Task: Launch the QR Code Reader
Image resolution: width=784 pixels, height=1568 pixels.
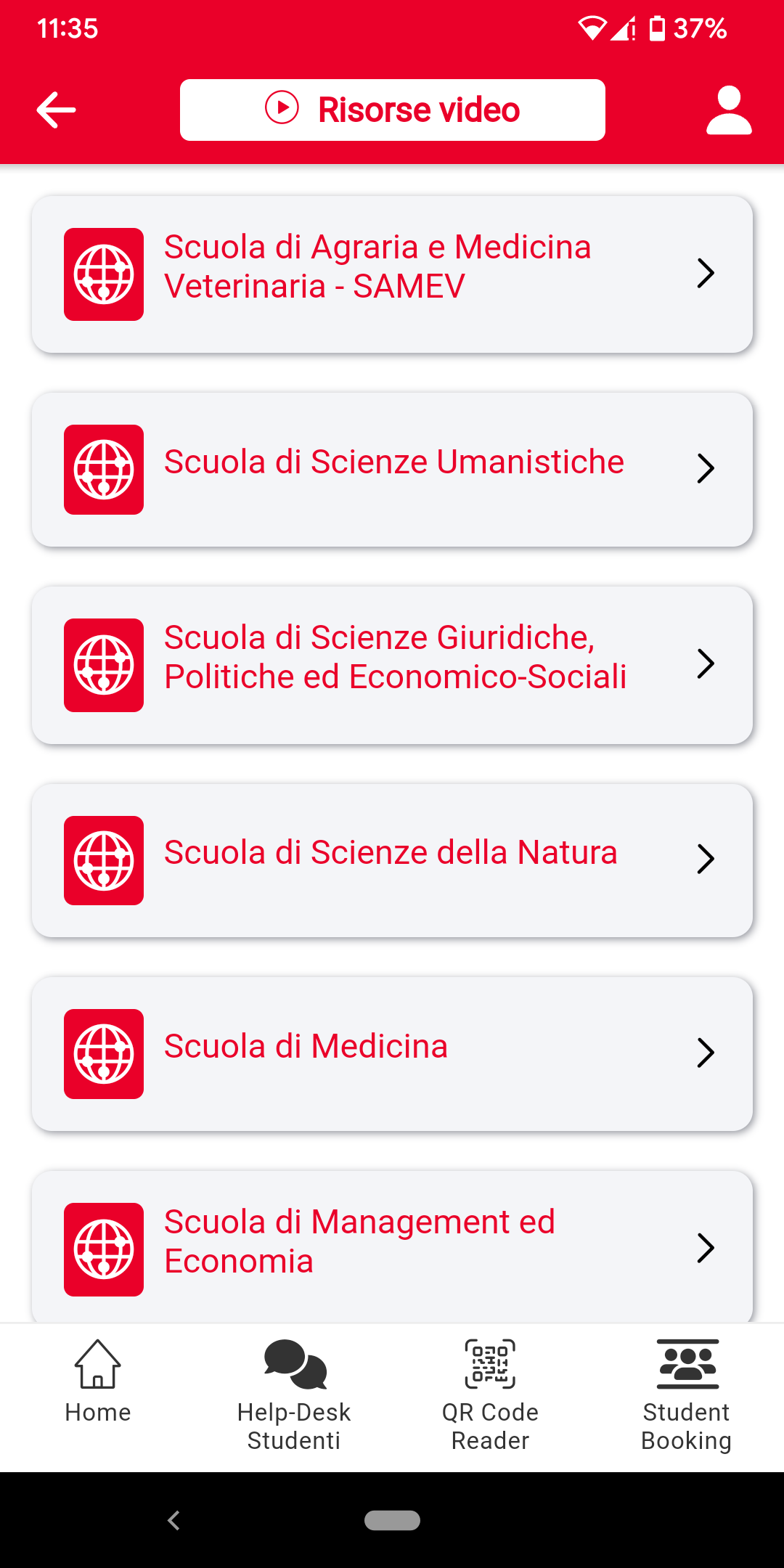Action: point(490,1395)
